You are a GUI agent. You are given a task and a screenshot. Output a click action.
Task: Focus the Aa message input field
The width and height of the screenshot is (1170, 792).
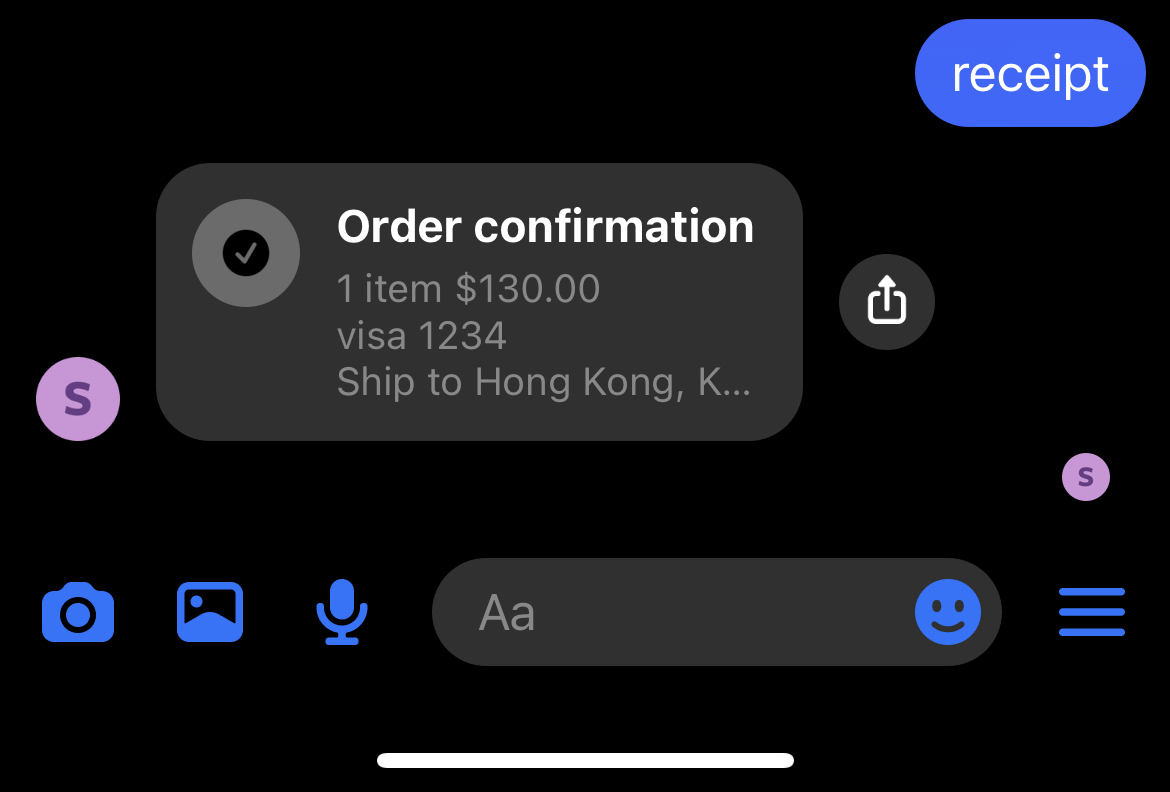670,612
